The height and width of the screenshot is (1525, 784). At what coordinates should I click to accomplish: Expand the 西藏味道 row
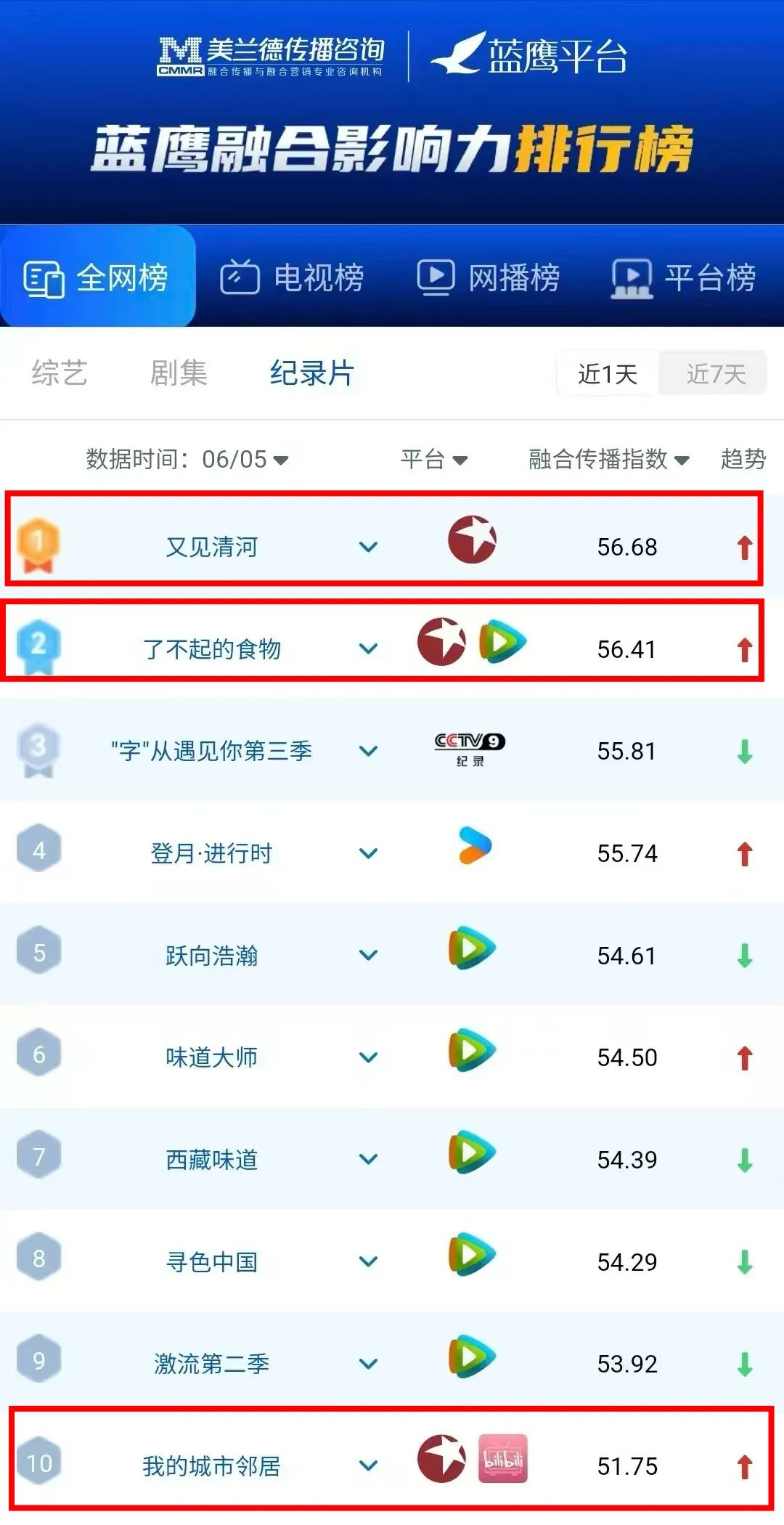(369, 1159)
